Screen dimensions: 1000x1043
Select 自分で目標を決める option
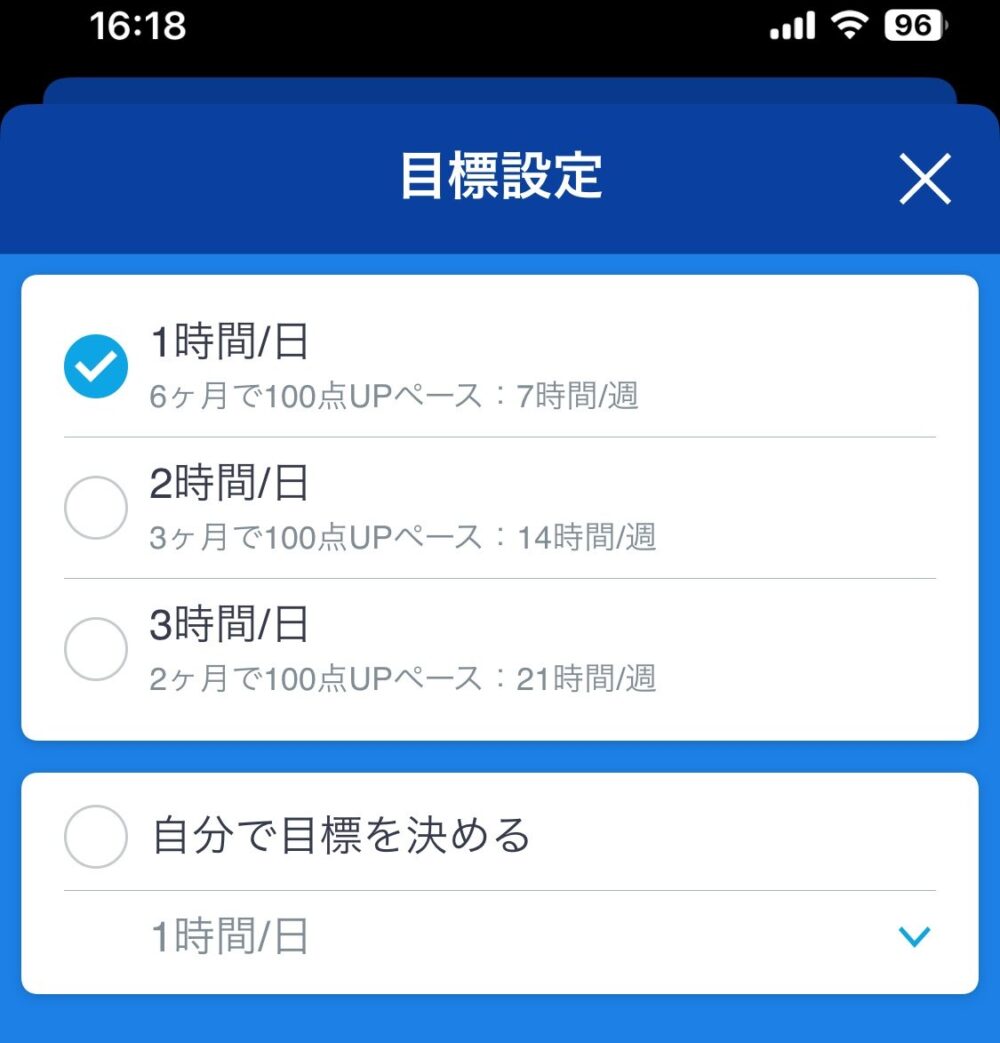click(x=96, y=836)
